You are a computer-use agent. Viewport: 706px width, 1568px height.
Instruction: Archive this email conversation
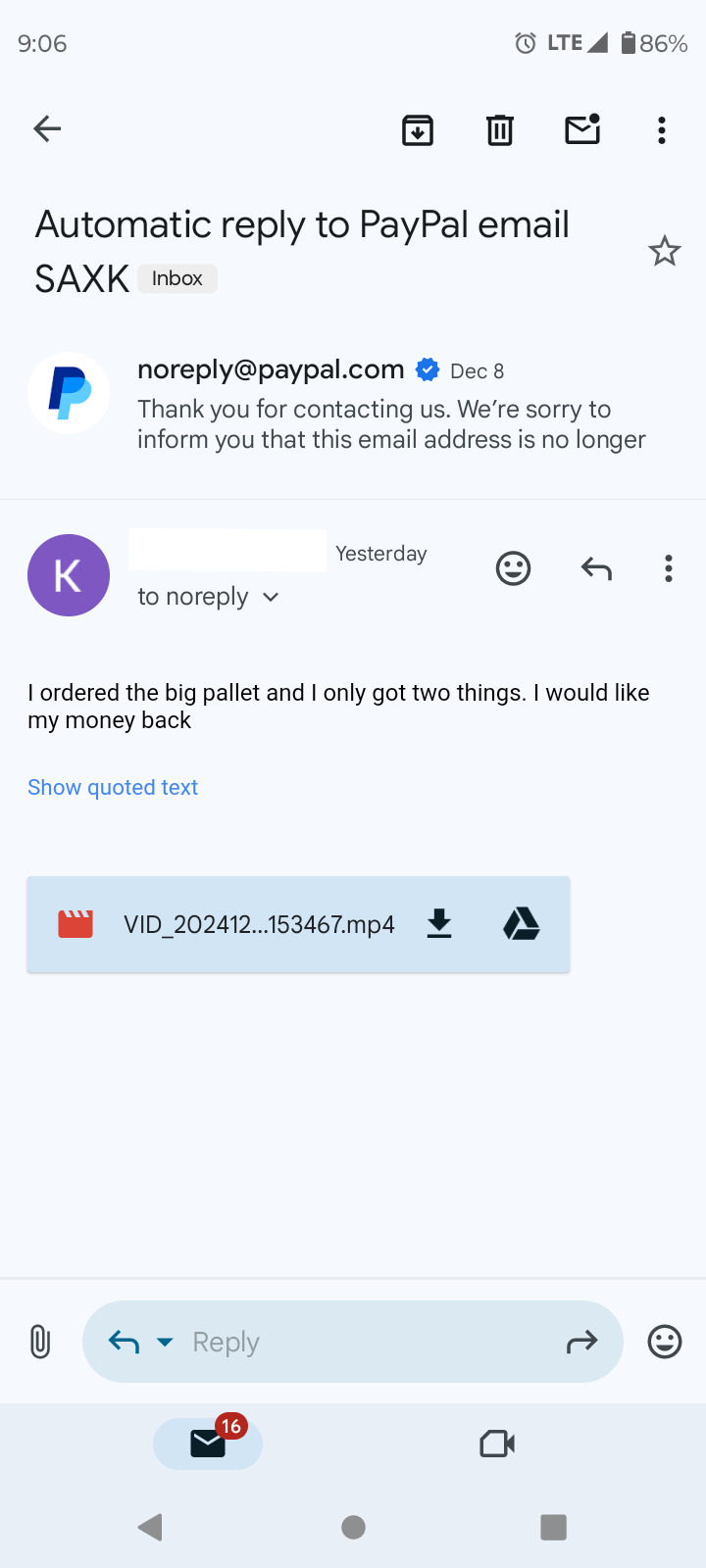coord(418,129)
